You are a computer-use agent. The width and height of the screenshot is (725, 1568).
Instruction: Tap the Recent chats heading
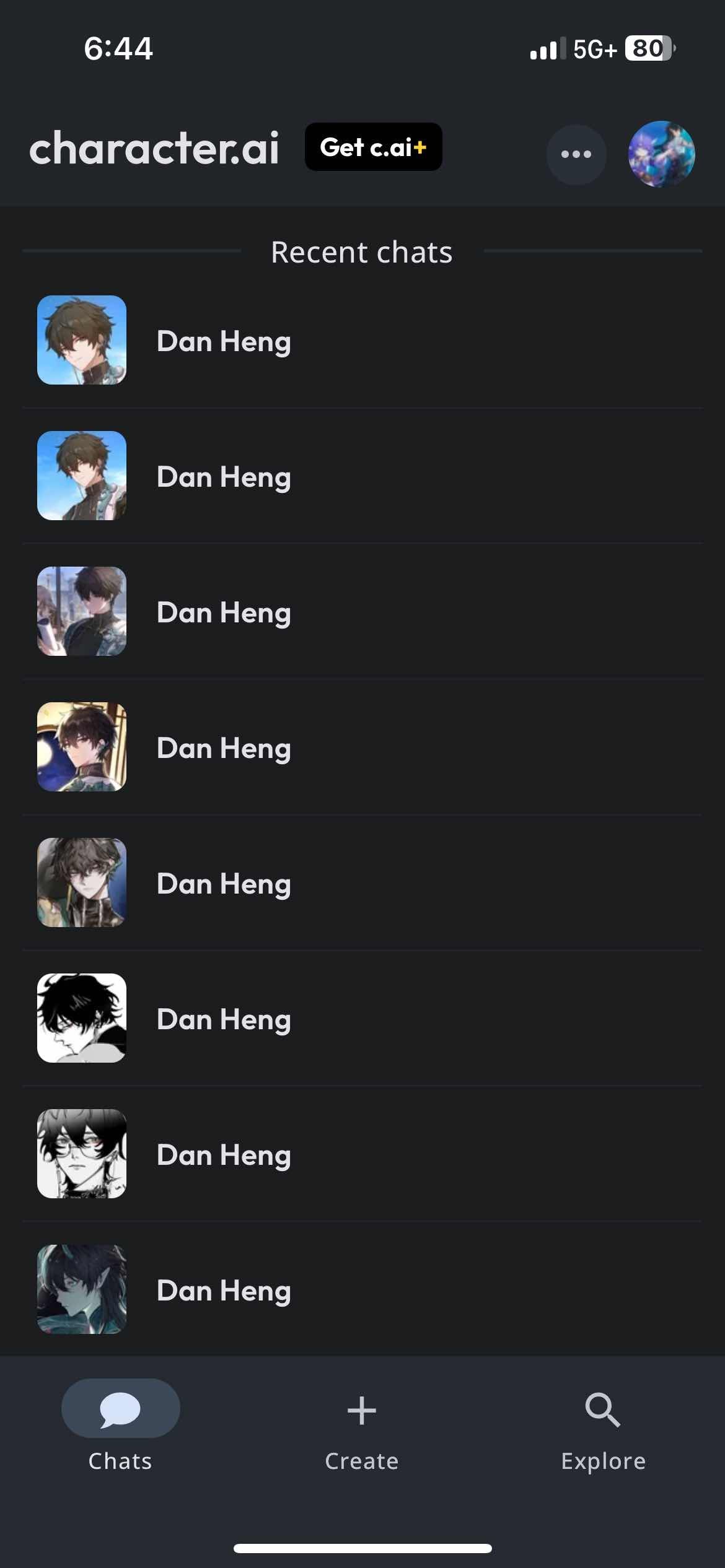click(362, 252)
